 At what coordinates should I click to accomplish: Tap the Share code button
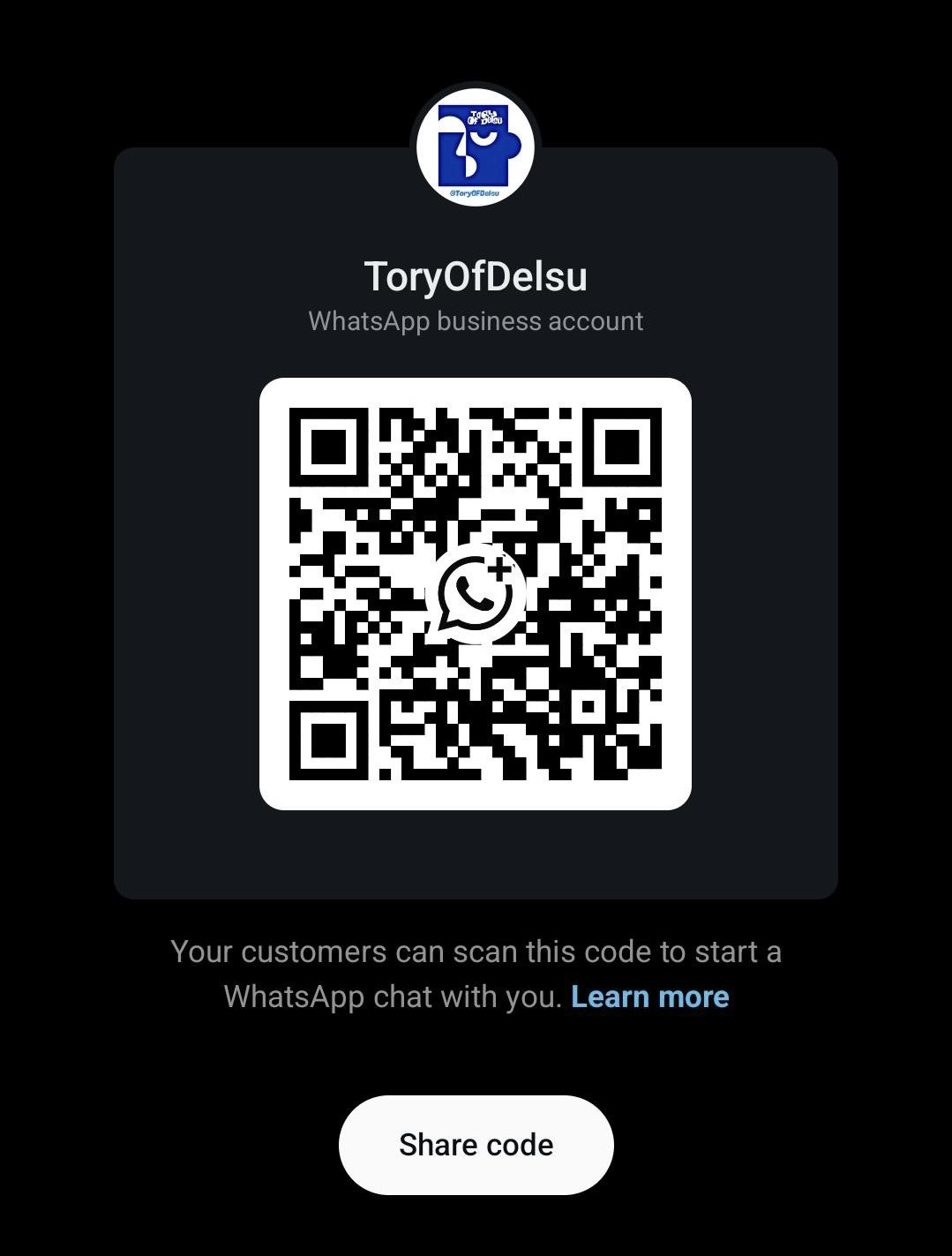coord(476,1145)
